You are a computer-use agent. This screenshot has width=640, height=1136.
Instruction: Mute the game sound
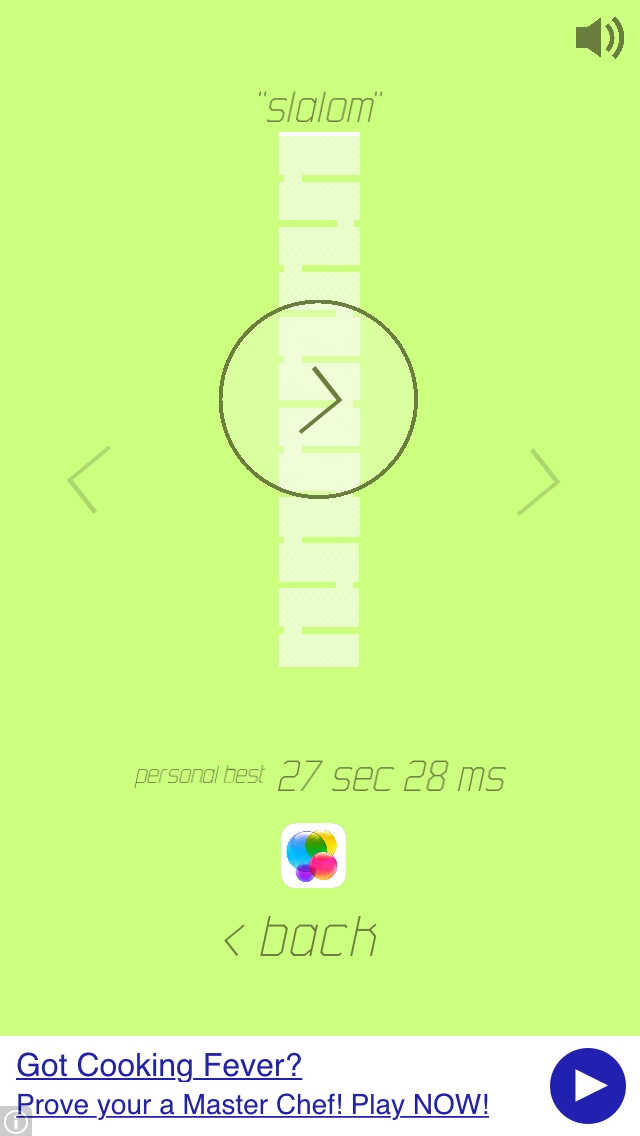(x=598, y=38)
